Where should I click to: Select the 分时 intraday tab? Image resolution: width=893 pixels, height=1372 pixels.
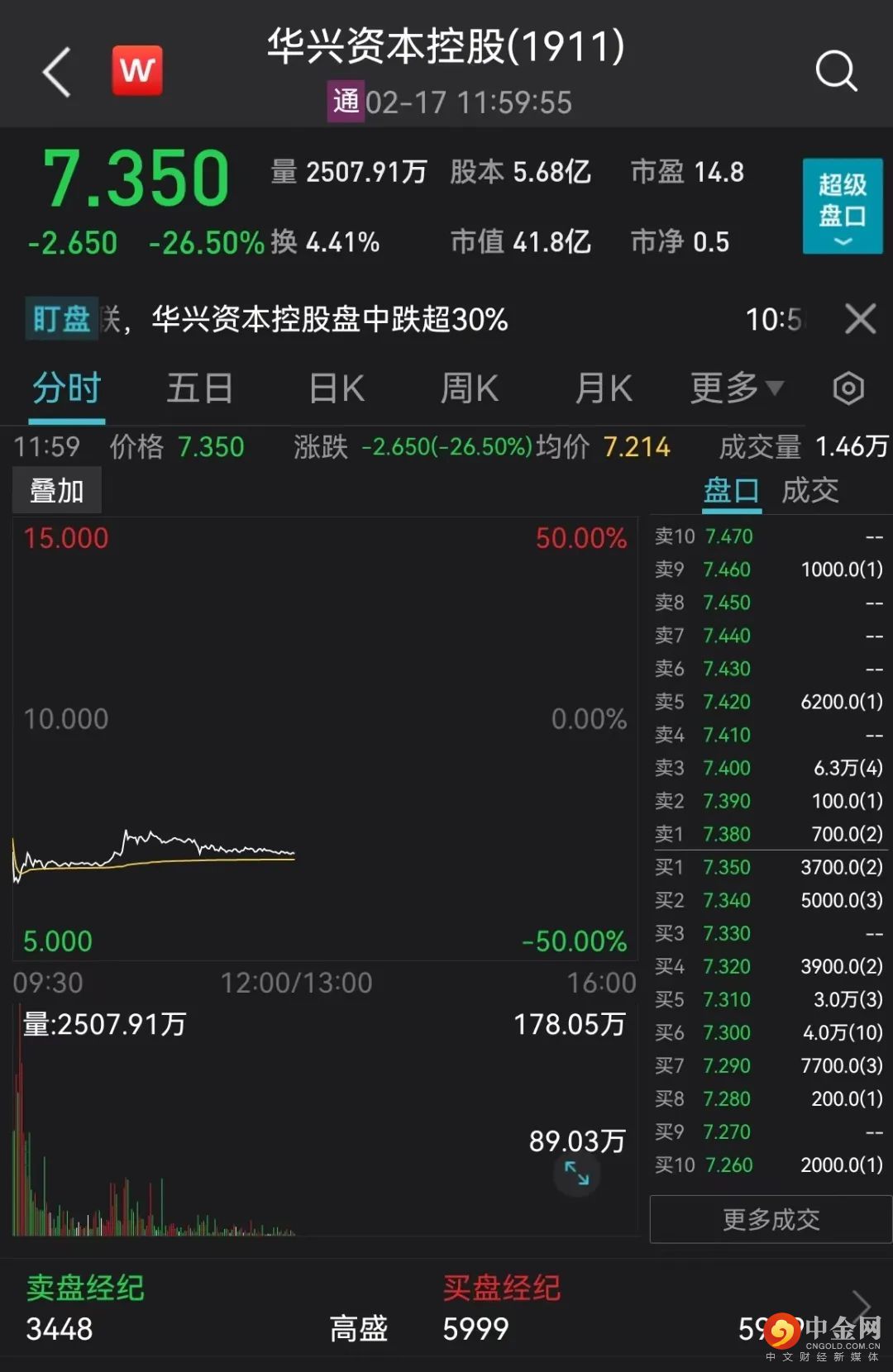click(66, 388)
